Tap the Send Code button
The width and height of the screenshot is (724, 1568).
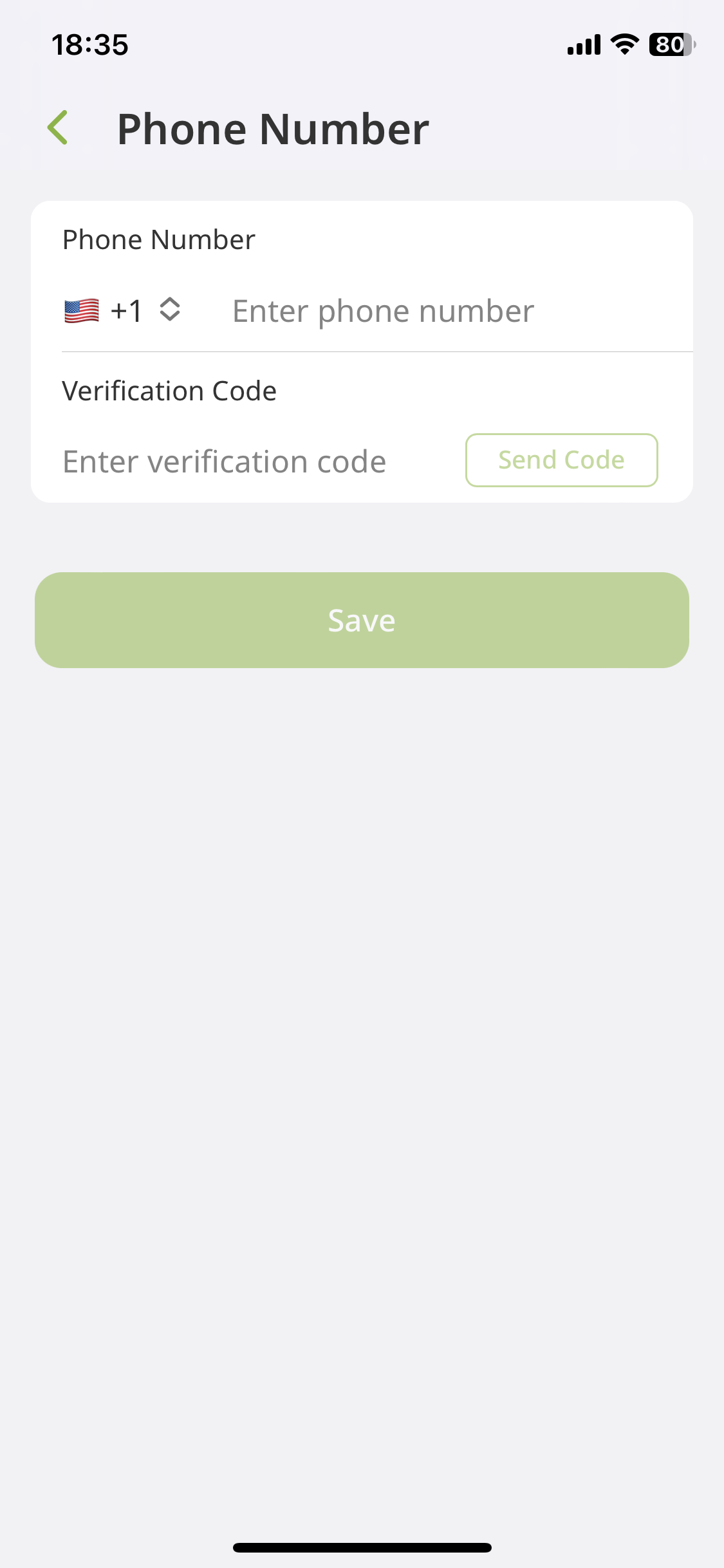click(561, 460)
